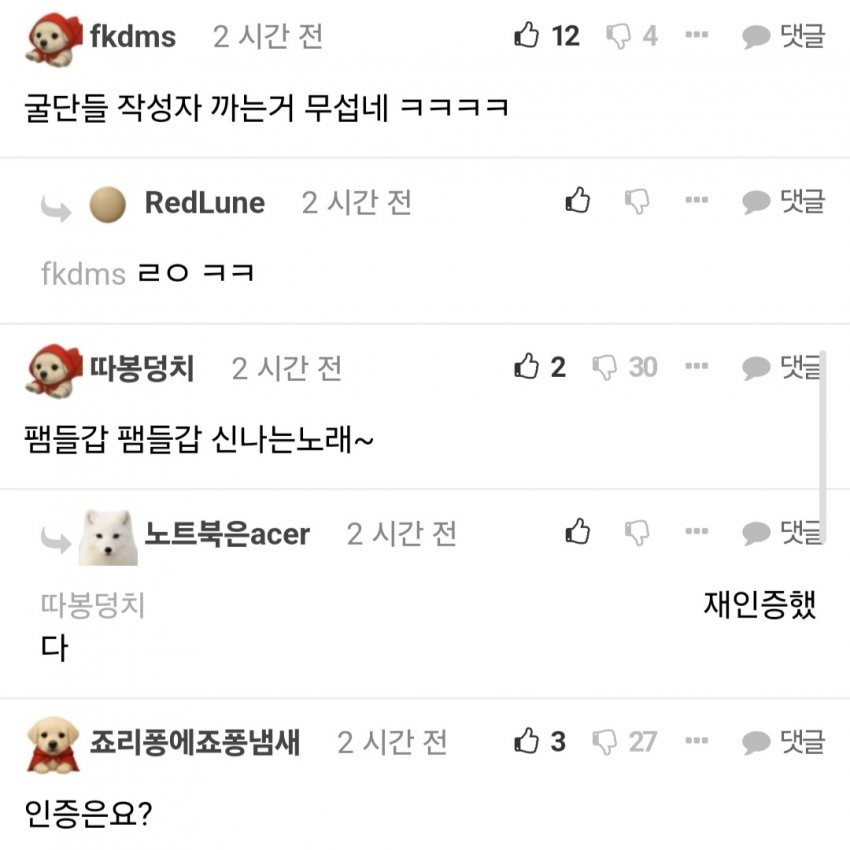Open more options on RedLune's reply

point(697,202)
